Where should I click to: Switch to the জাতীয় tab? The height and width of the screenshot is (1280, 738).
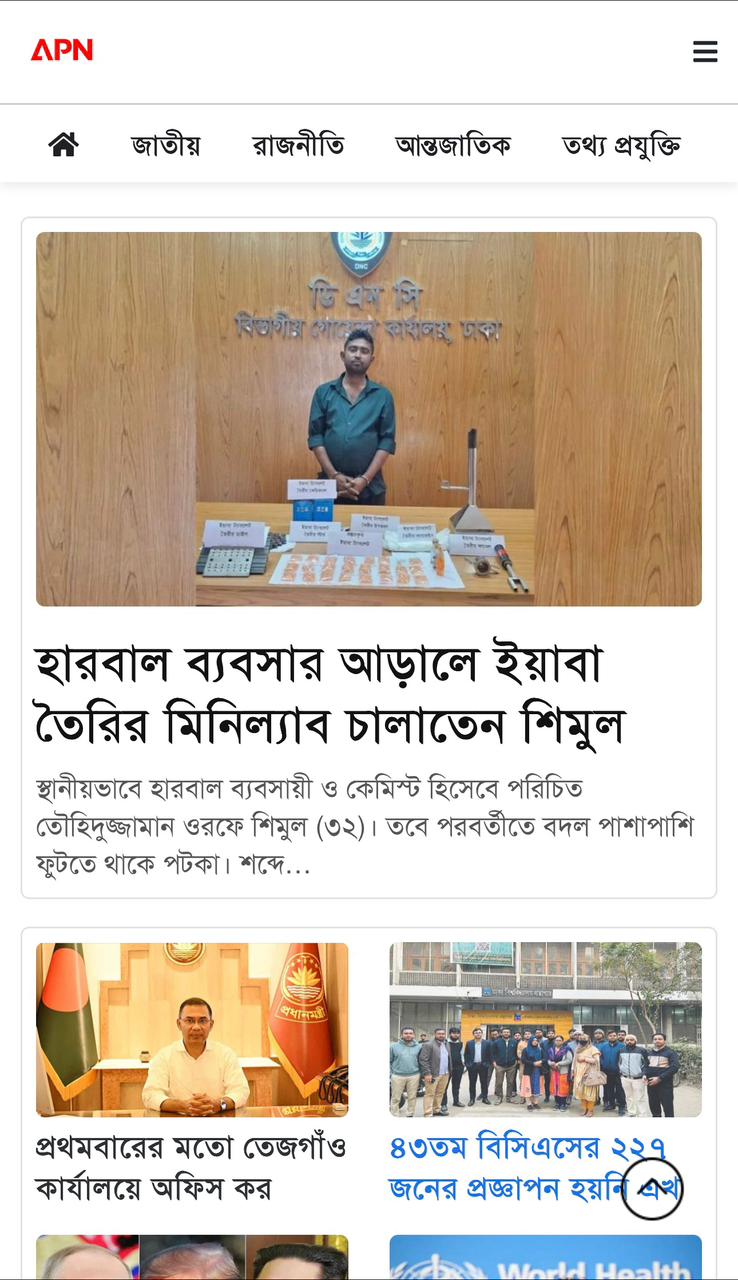pos(166,146)
